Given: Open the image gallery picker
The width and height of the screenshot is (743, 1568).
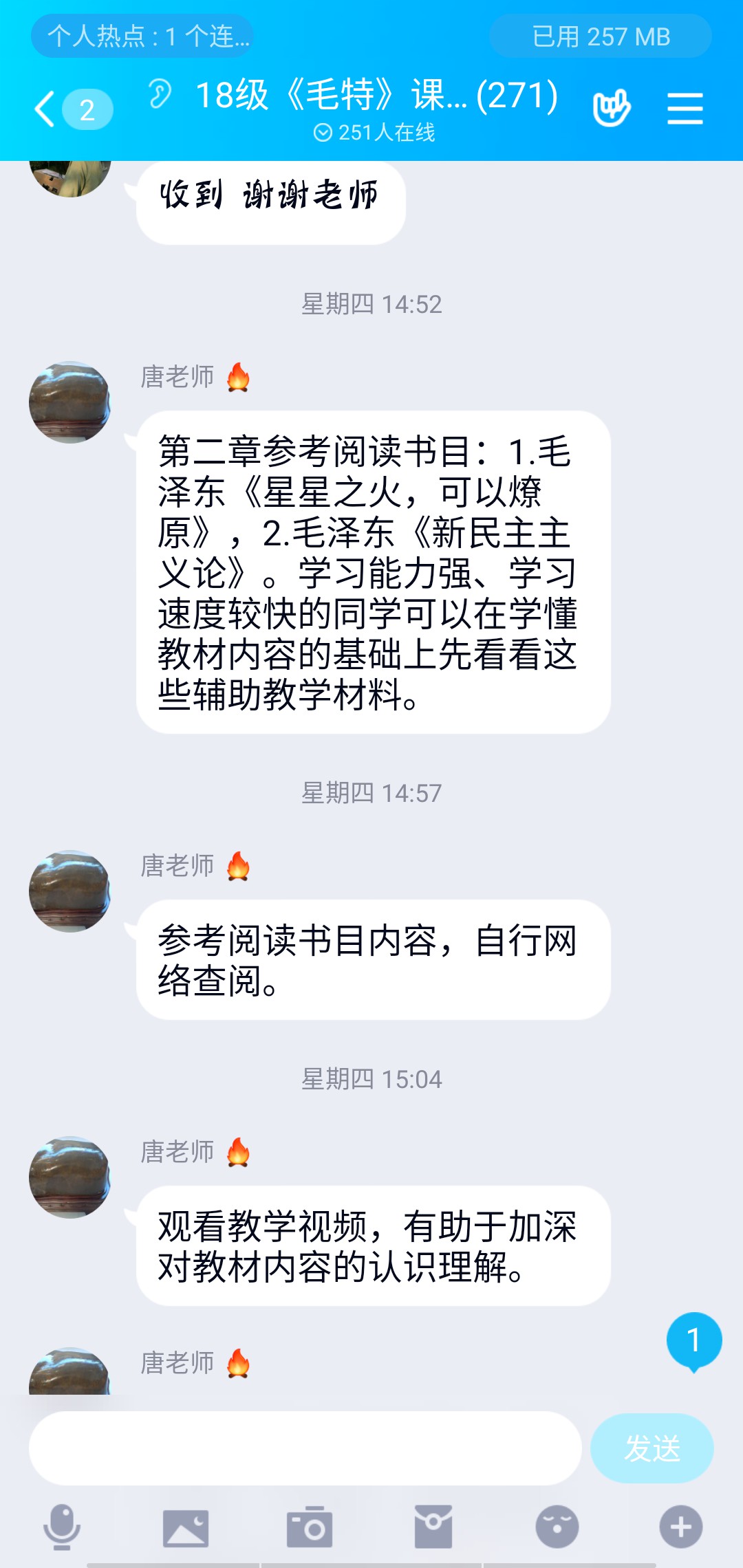Looking at the screenshot, I should [x=186, y=1527].
